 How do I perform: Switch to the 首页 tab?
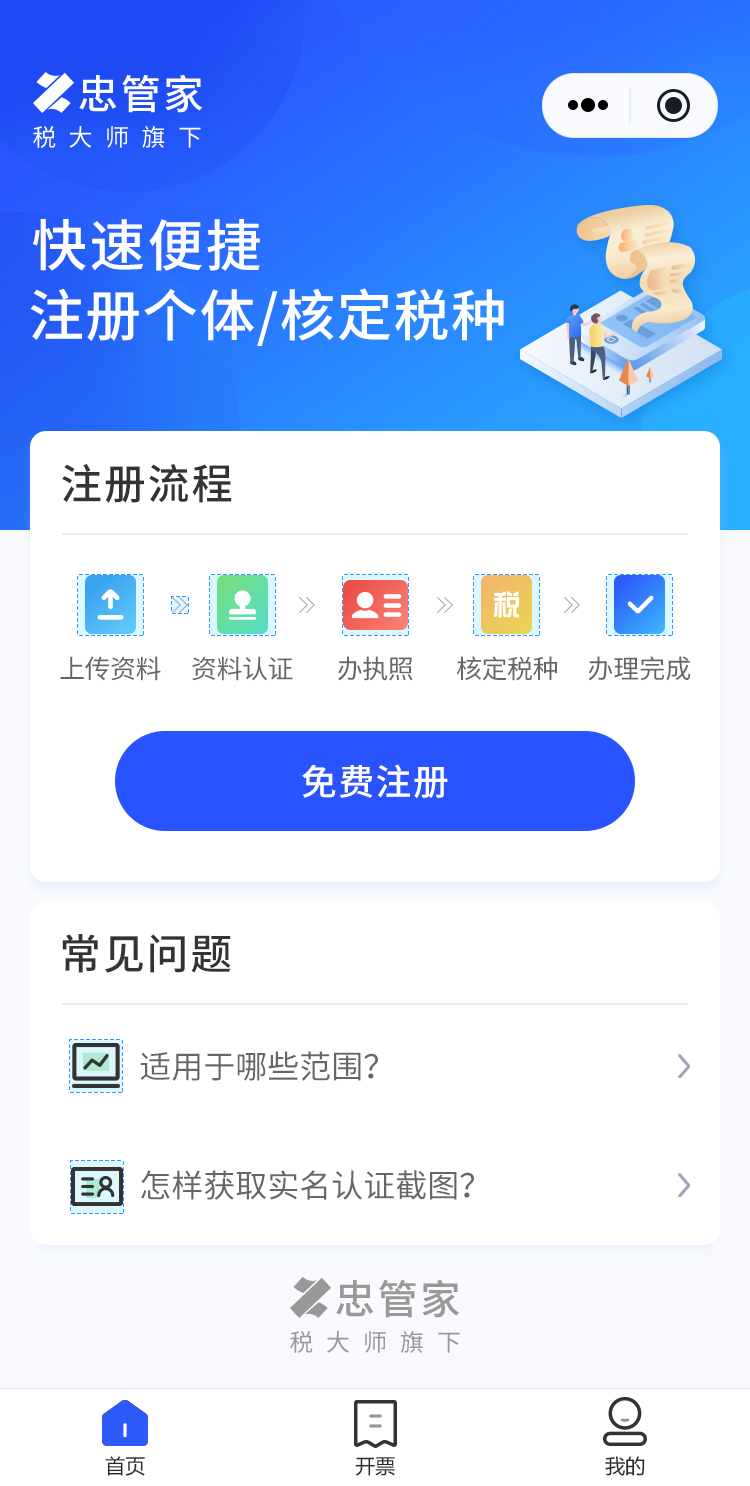point(125,1437)
